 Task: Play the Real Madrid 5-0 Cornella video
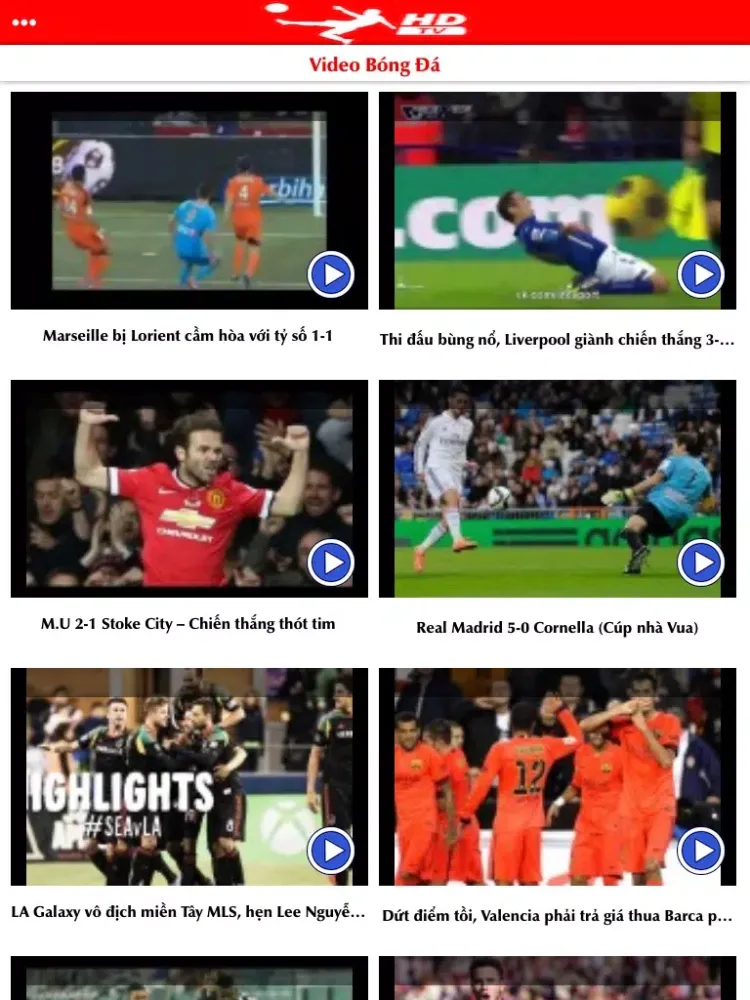point(700,562)
